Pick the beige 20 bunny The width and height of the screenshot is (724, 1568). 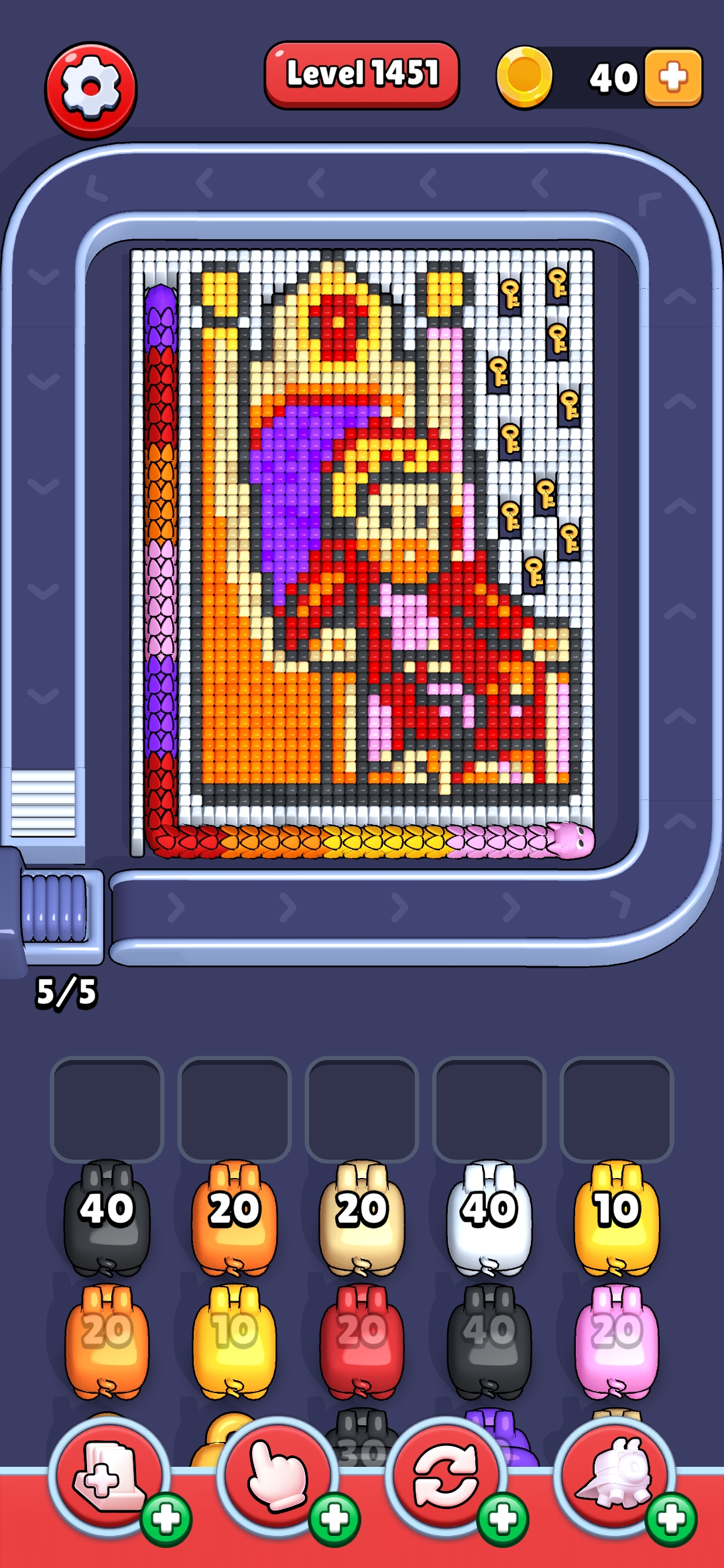point(362,1218)
